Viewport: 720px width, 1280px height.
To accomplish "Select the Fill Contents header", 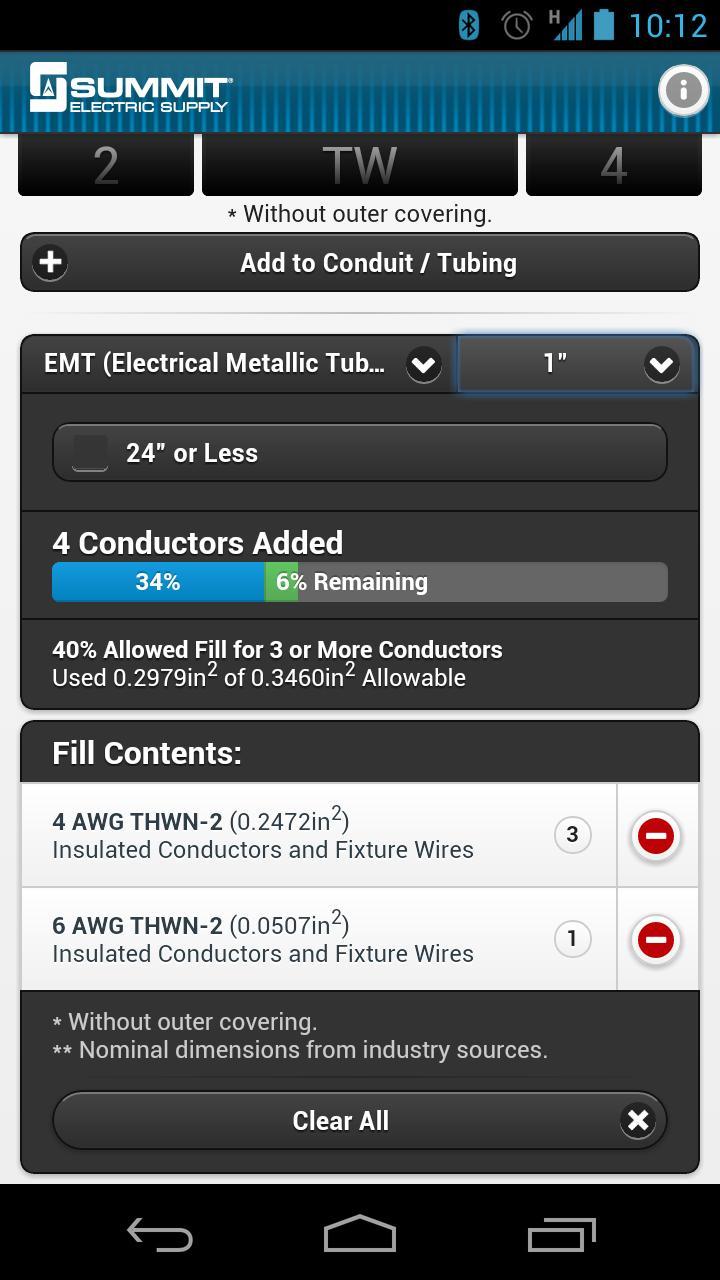I will click(x=146, y=752).
